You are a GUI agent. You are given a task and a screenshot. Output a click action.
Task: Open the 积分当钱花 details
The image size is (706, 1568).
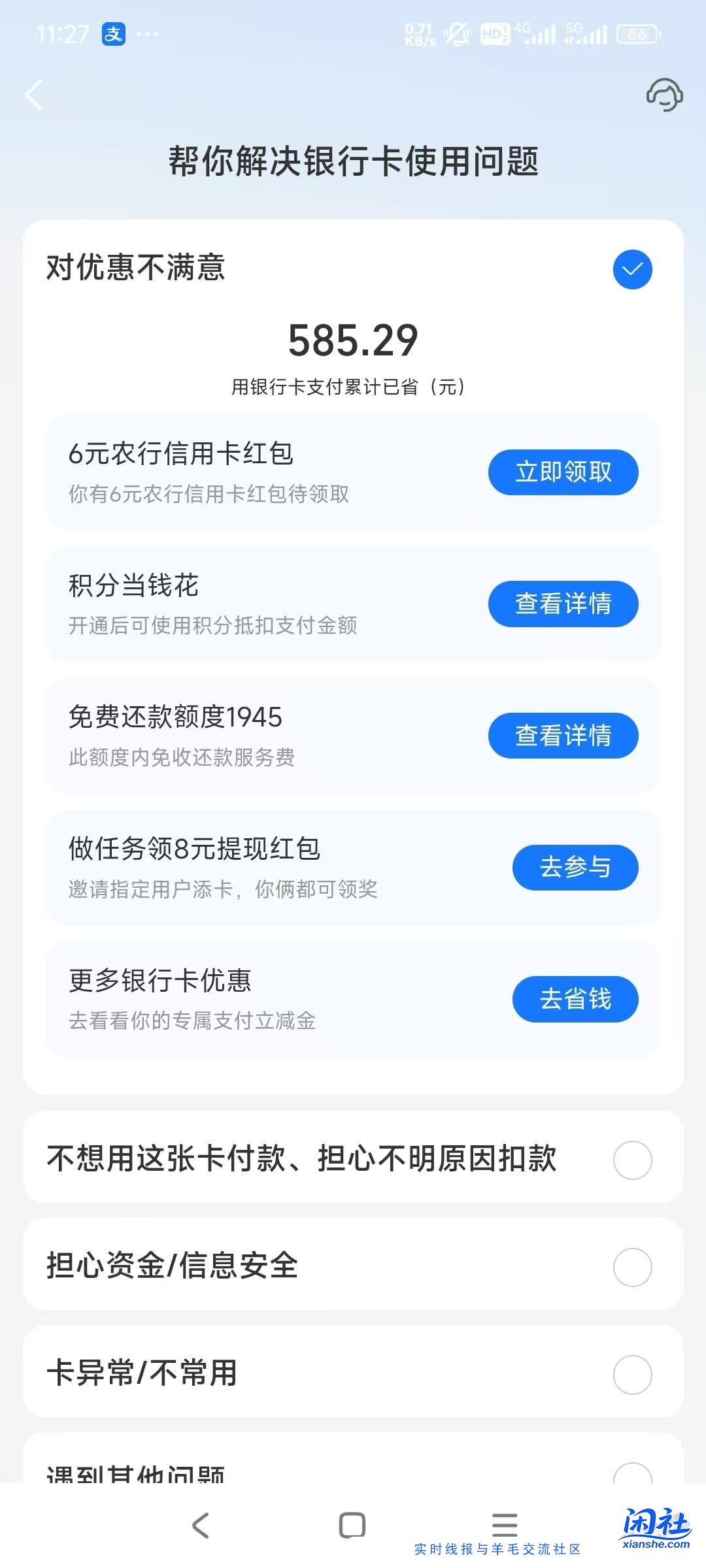point(563,604)
